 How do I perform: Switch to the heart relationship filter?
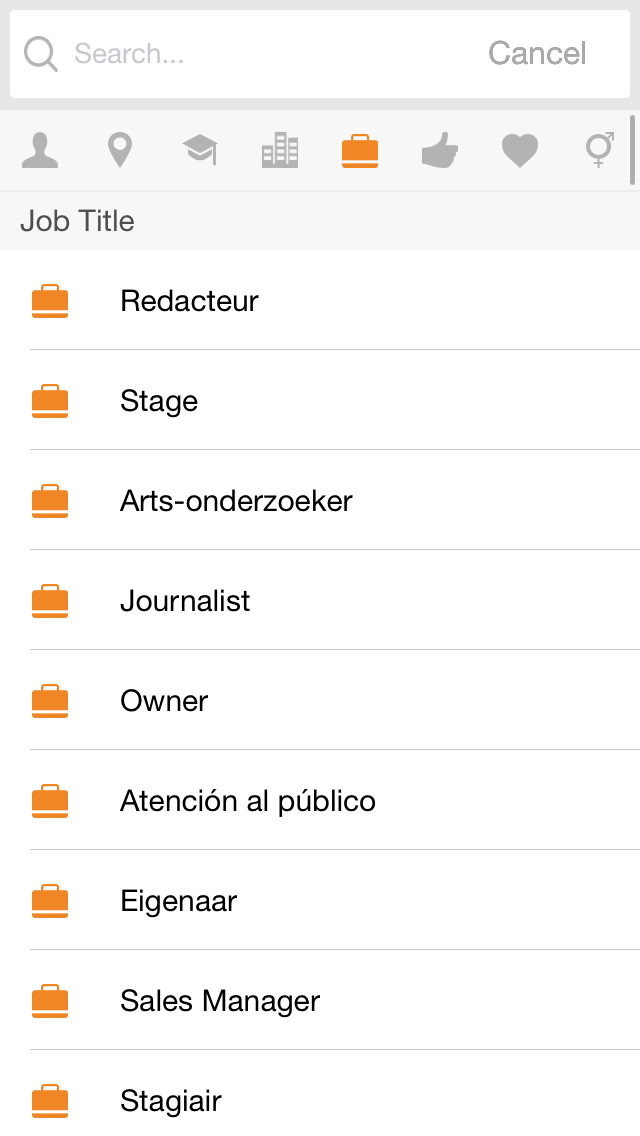click(520, 151)
